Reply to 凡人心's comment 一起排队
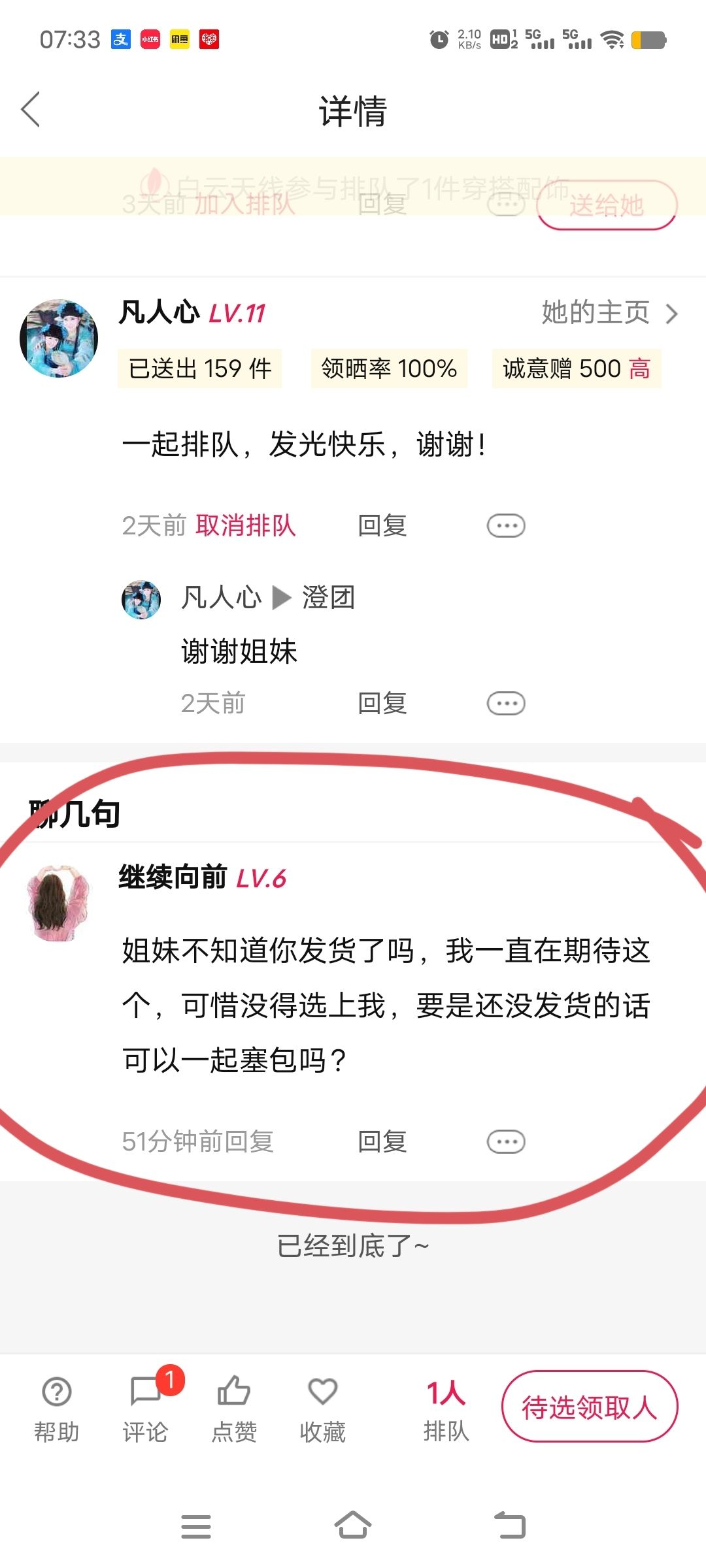 tap(382, 525)
